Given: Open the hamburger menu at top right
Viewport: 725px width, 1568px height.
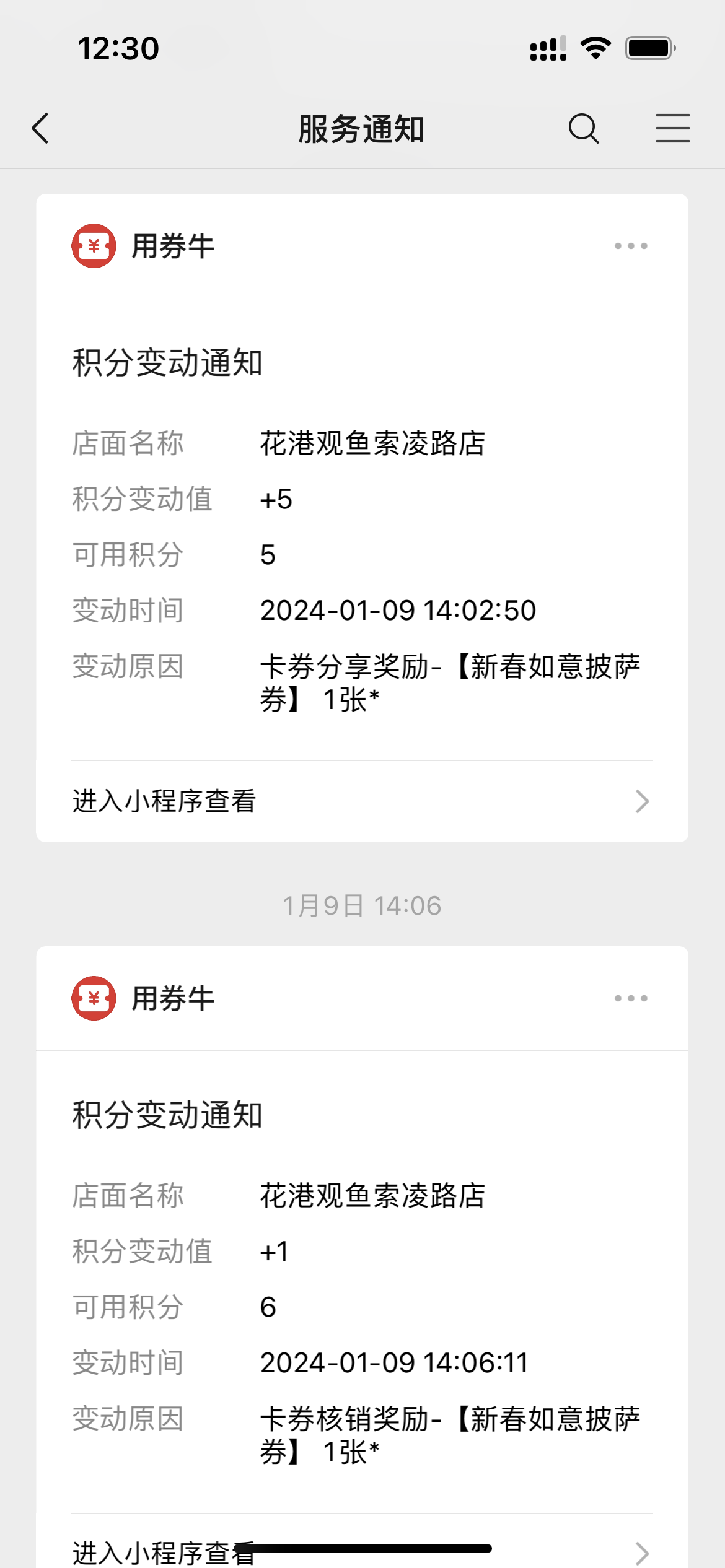Looking at the screenshot, I should pos(673,129).
